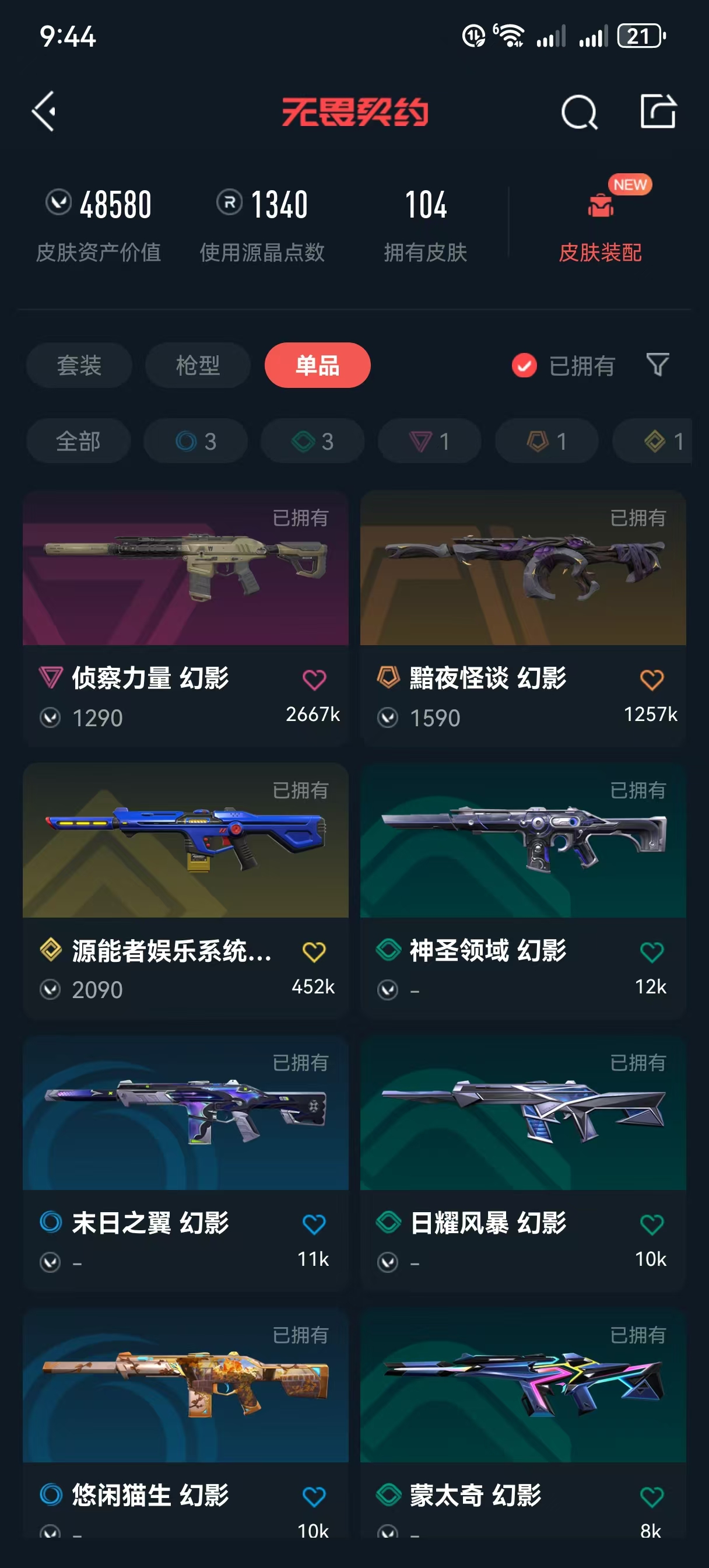Open the 源能者娱乐系统 skin card
This screenshot has height=1568, width=709.
click(185, 891)
